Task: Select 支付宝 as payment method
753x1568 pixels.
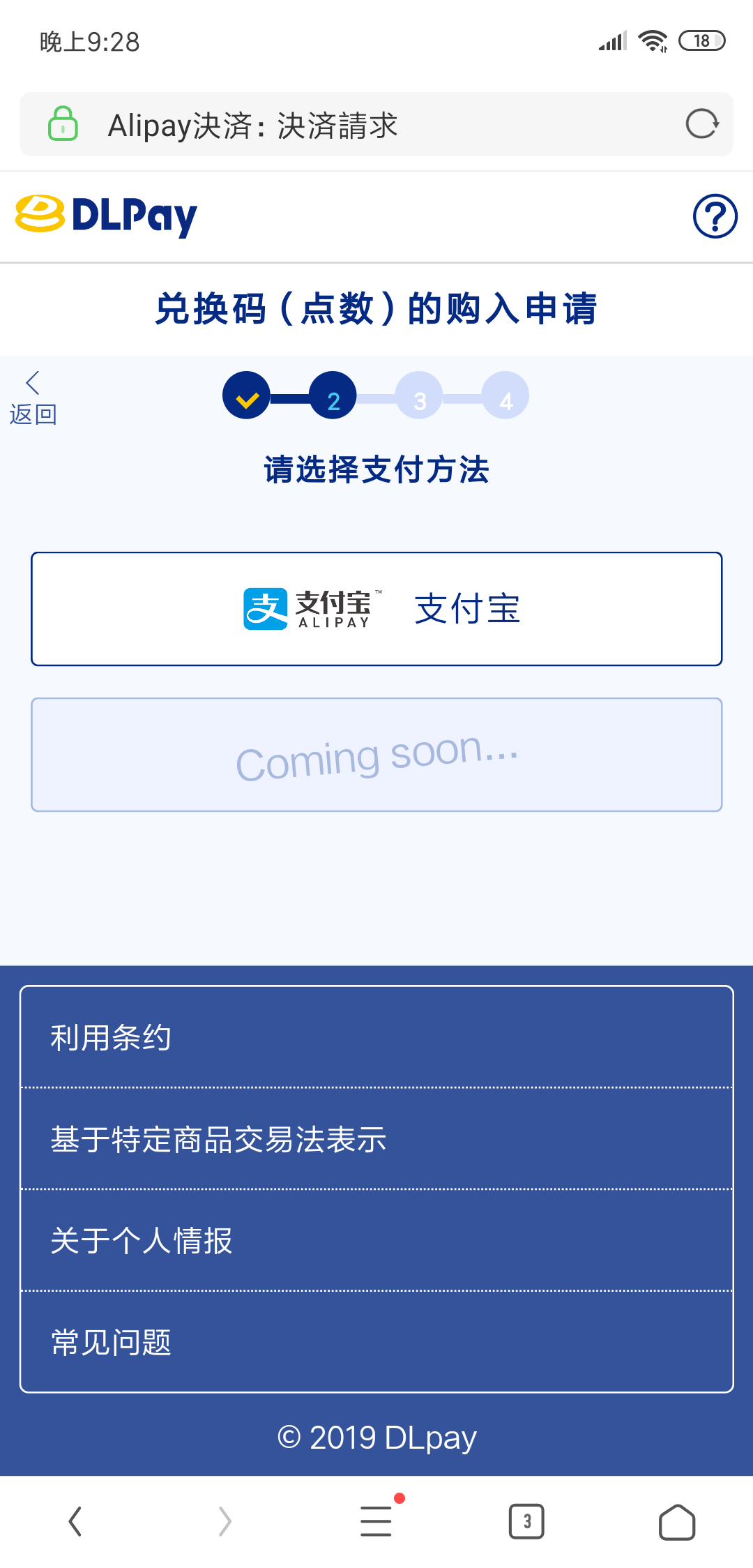Action: pyautogui.click(x=376, y=608)
